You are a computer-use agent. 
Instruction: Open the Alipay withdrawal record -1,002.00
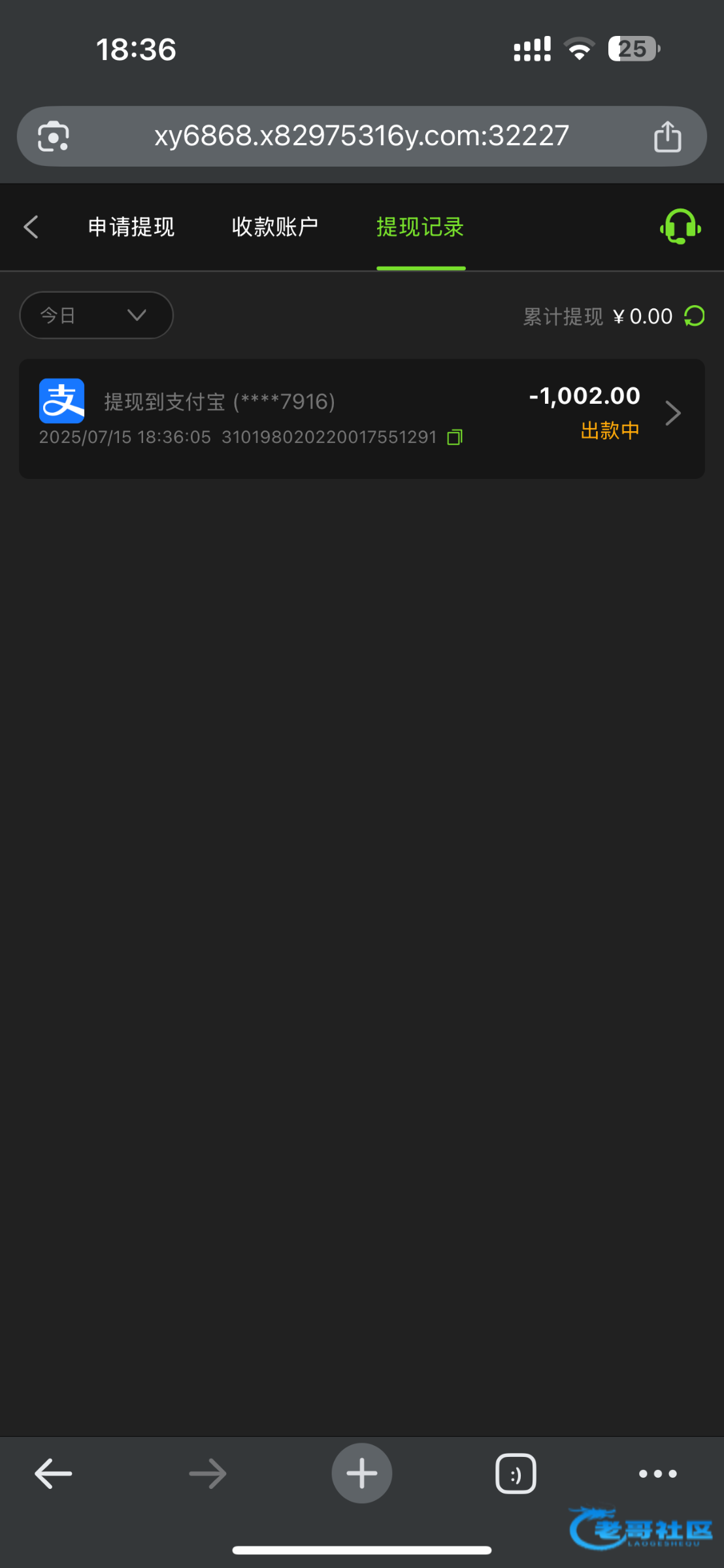(x=362, y=418)
